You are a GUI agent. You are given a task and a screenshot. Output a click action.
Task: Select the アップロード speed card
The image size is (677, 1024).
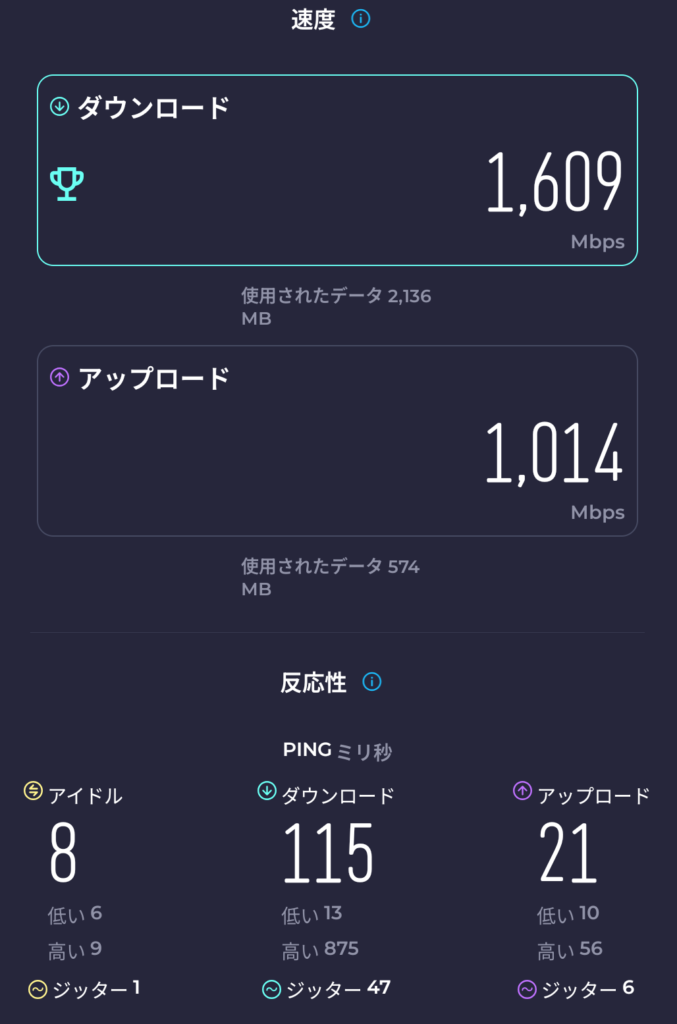point(337,440)
